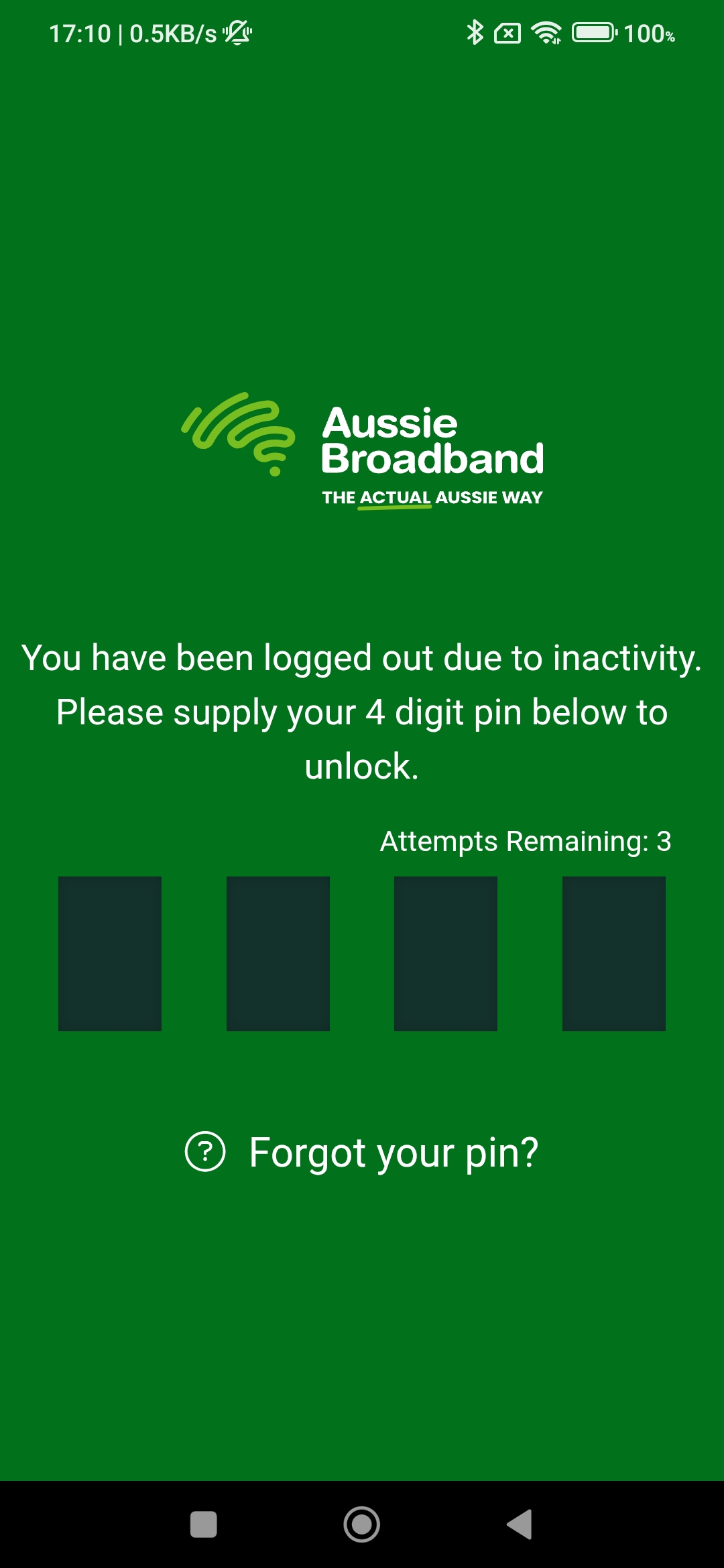Tap the first PIN digit box
Image resolution: width=724 pixels, height=1568 pixels.
110,953
